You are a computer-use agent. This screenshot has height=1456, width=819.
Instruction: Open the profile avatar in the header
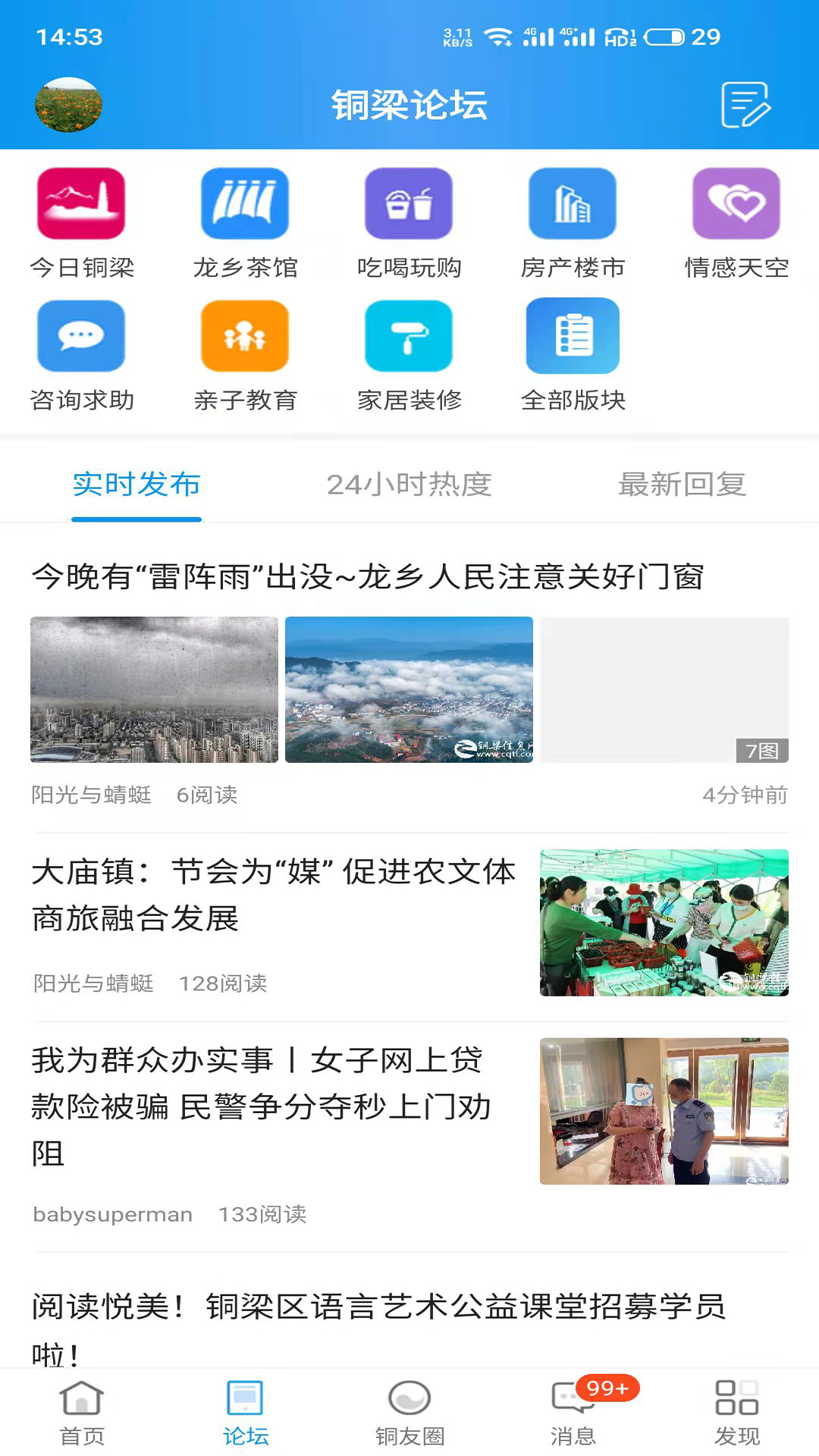[x=68, y=105]
